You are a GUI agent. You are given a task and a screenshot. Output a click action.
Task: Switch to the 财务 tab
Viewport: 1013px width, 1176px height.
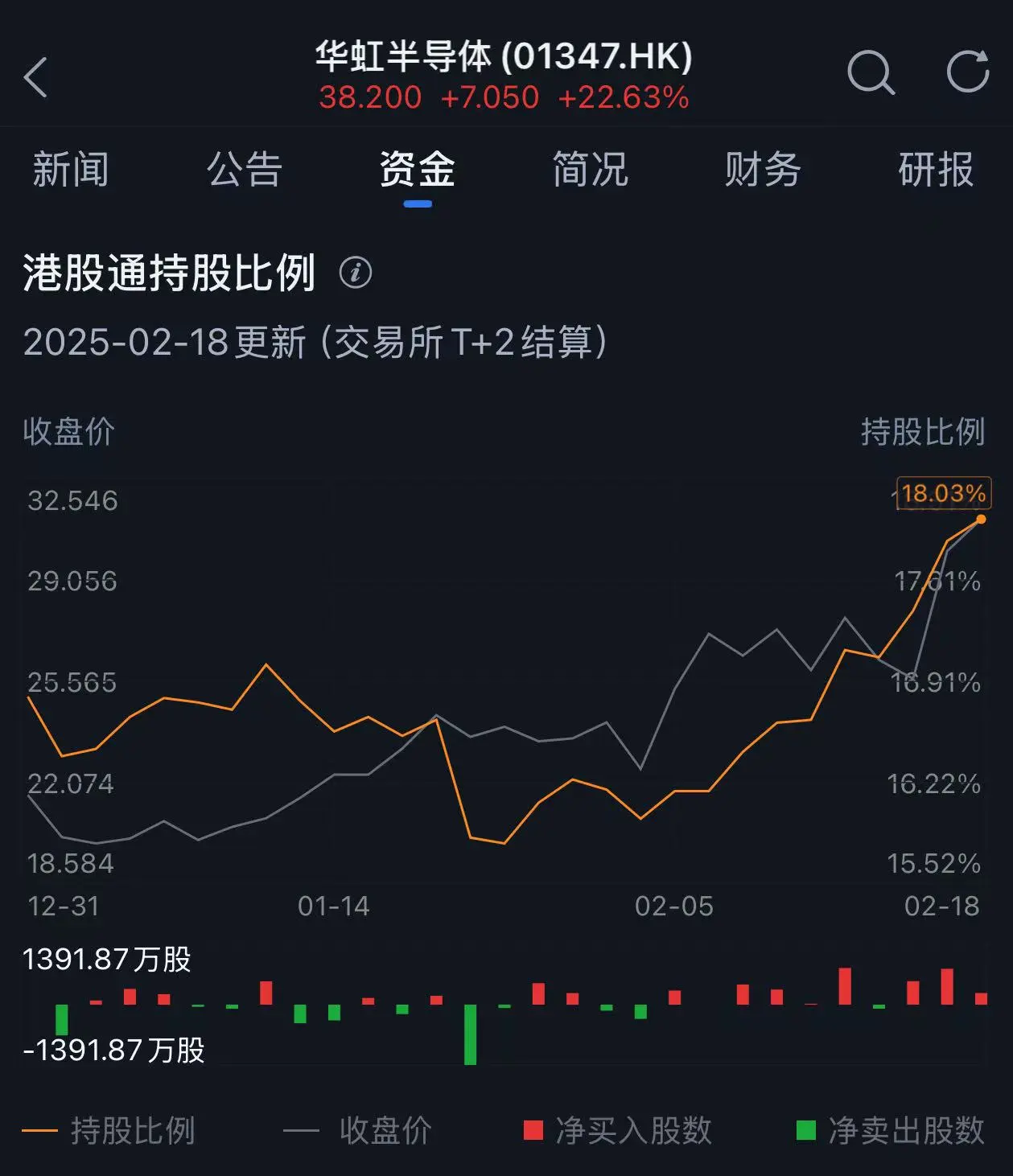[763, 170]
